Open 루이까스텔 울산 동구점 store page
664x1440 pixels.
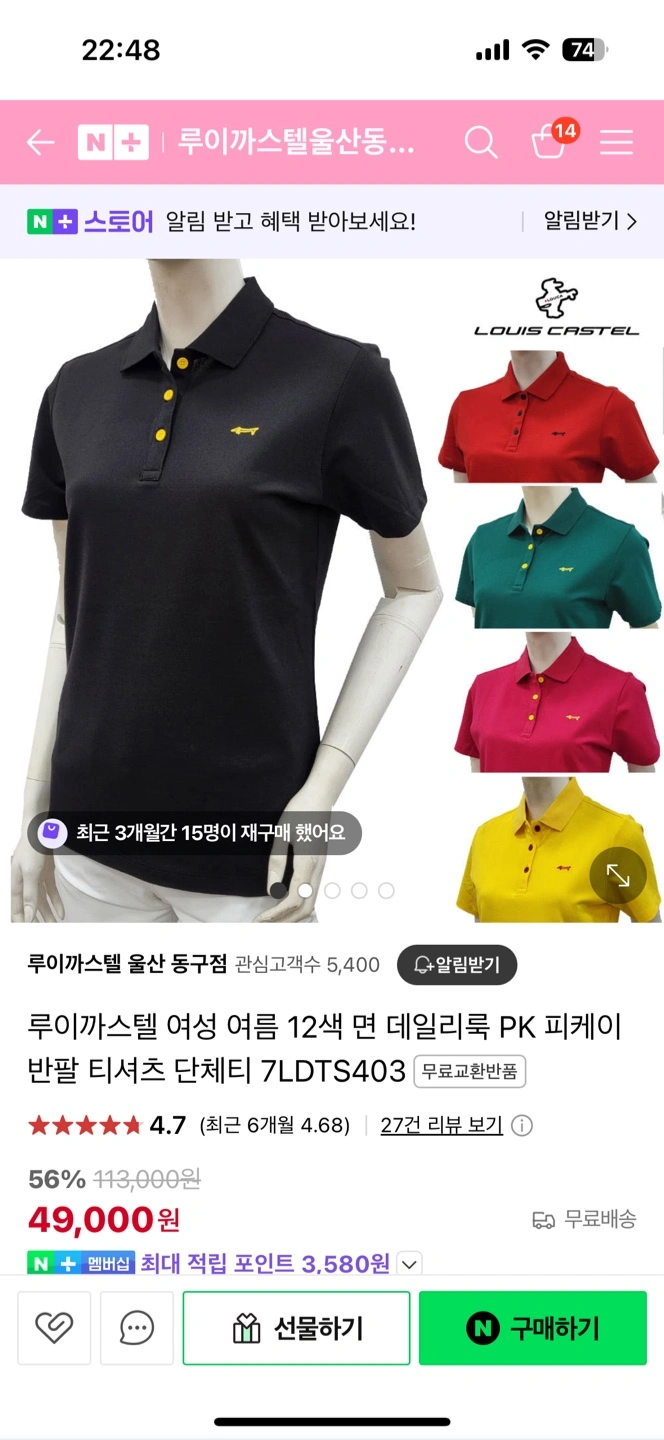(128, 964)
